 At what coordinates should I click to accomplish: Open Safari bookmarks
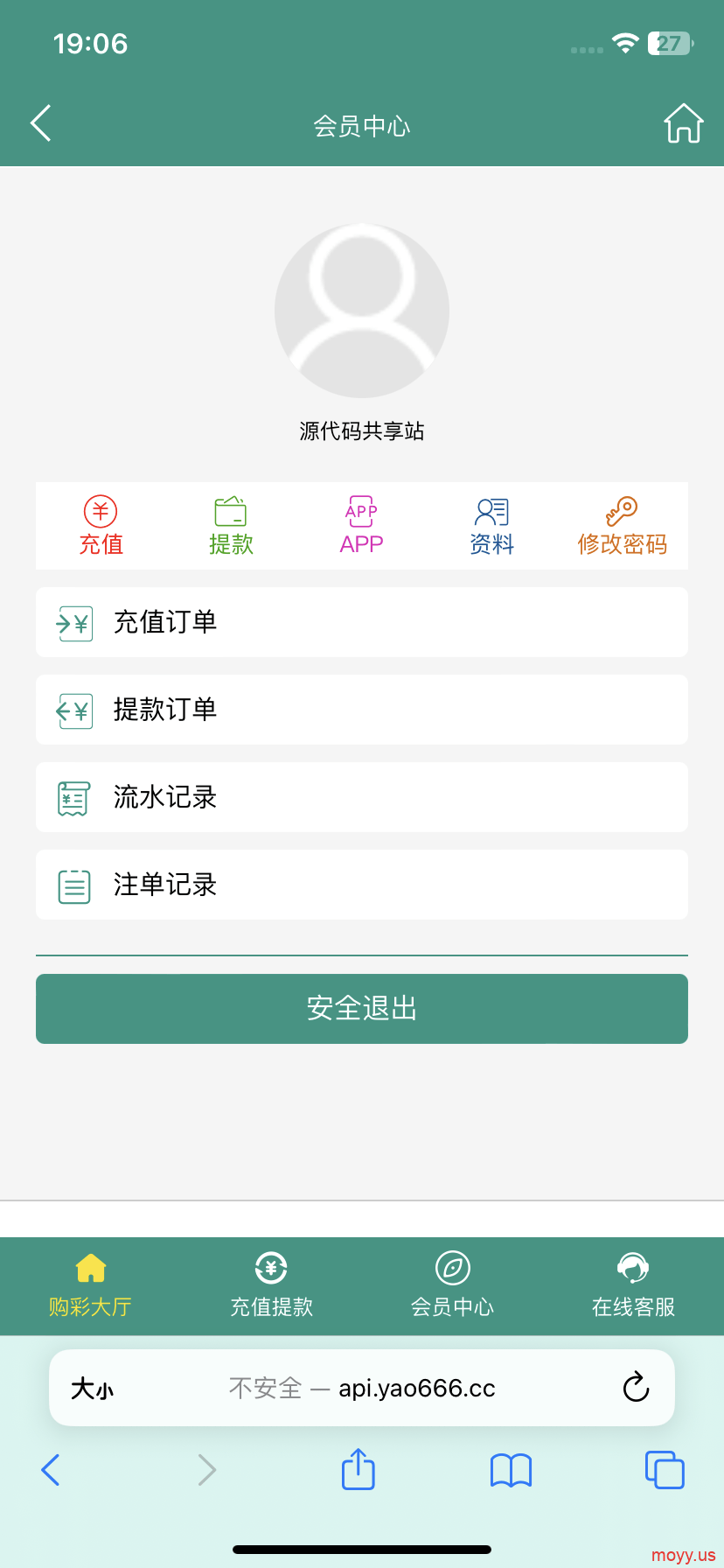[x=511, y=1470]
